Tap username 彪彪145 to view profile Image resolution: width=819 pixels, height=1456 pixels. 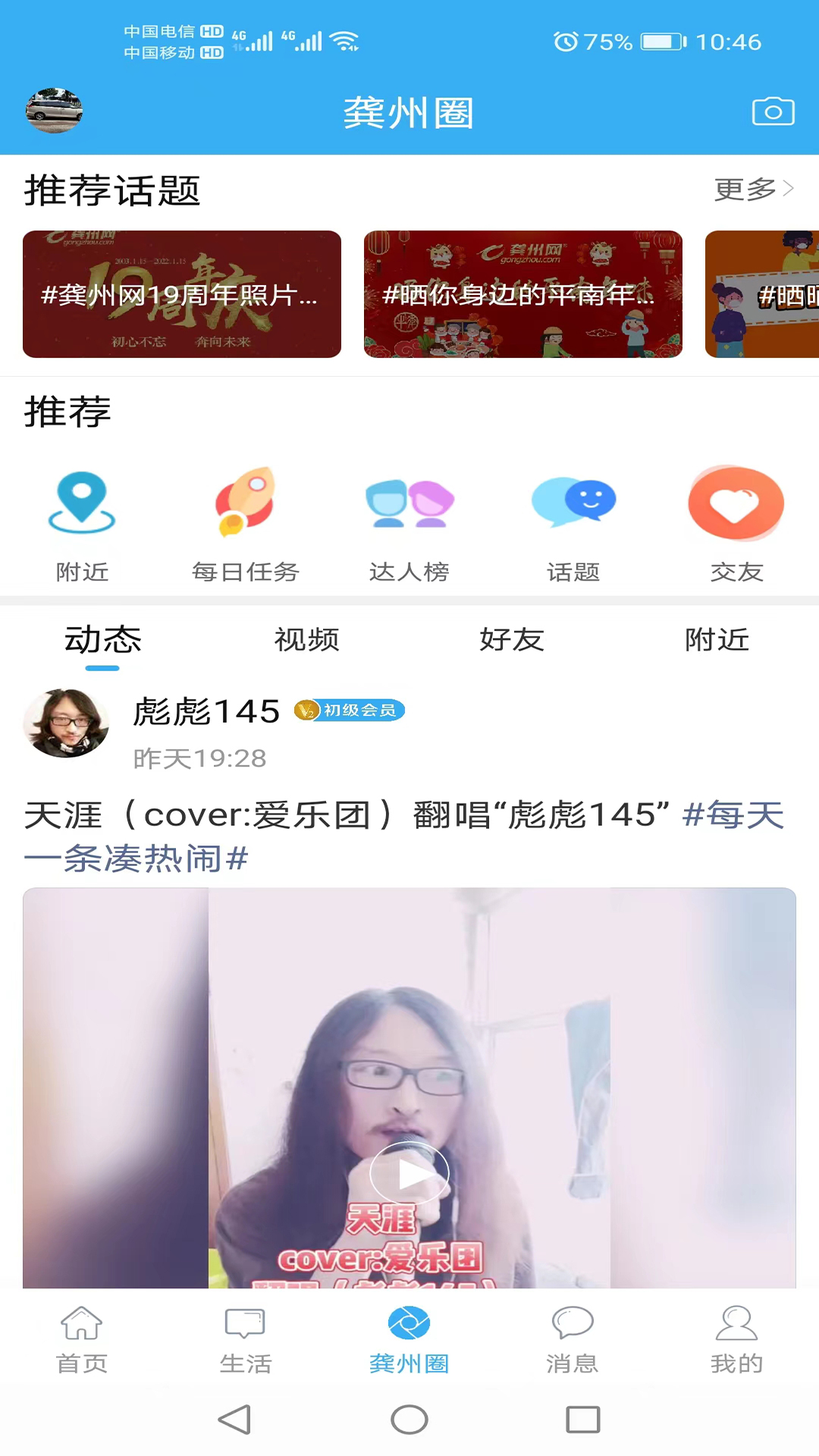click(205, 711)
